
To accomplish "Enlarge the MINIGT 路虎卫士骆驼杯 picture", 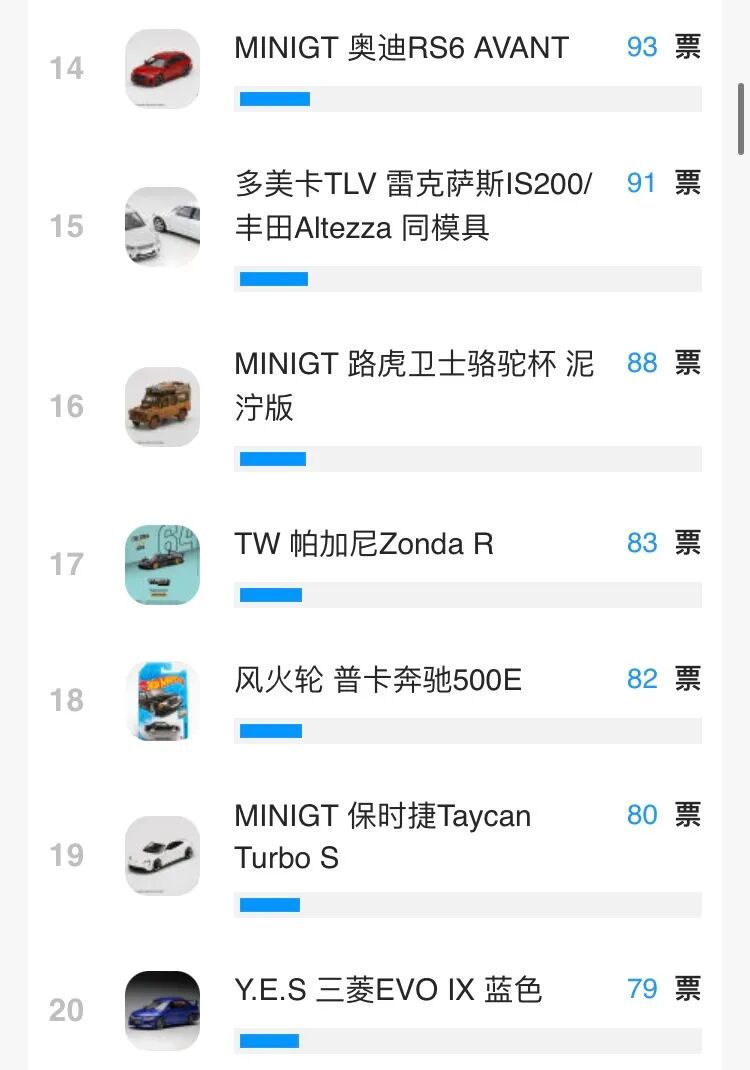I will click(162, 406).
